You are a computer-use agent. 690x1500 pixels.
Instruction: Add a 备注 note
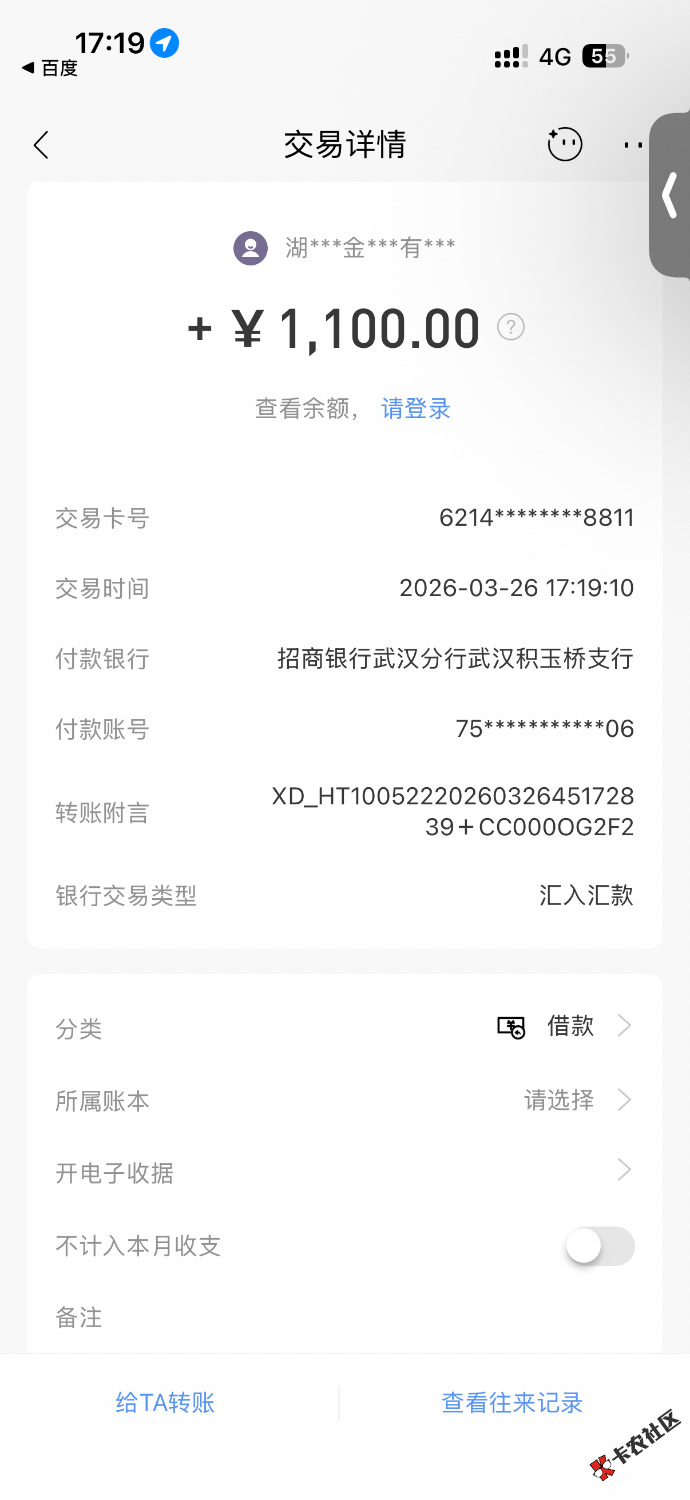[x=344, y=1318]
